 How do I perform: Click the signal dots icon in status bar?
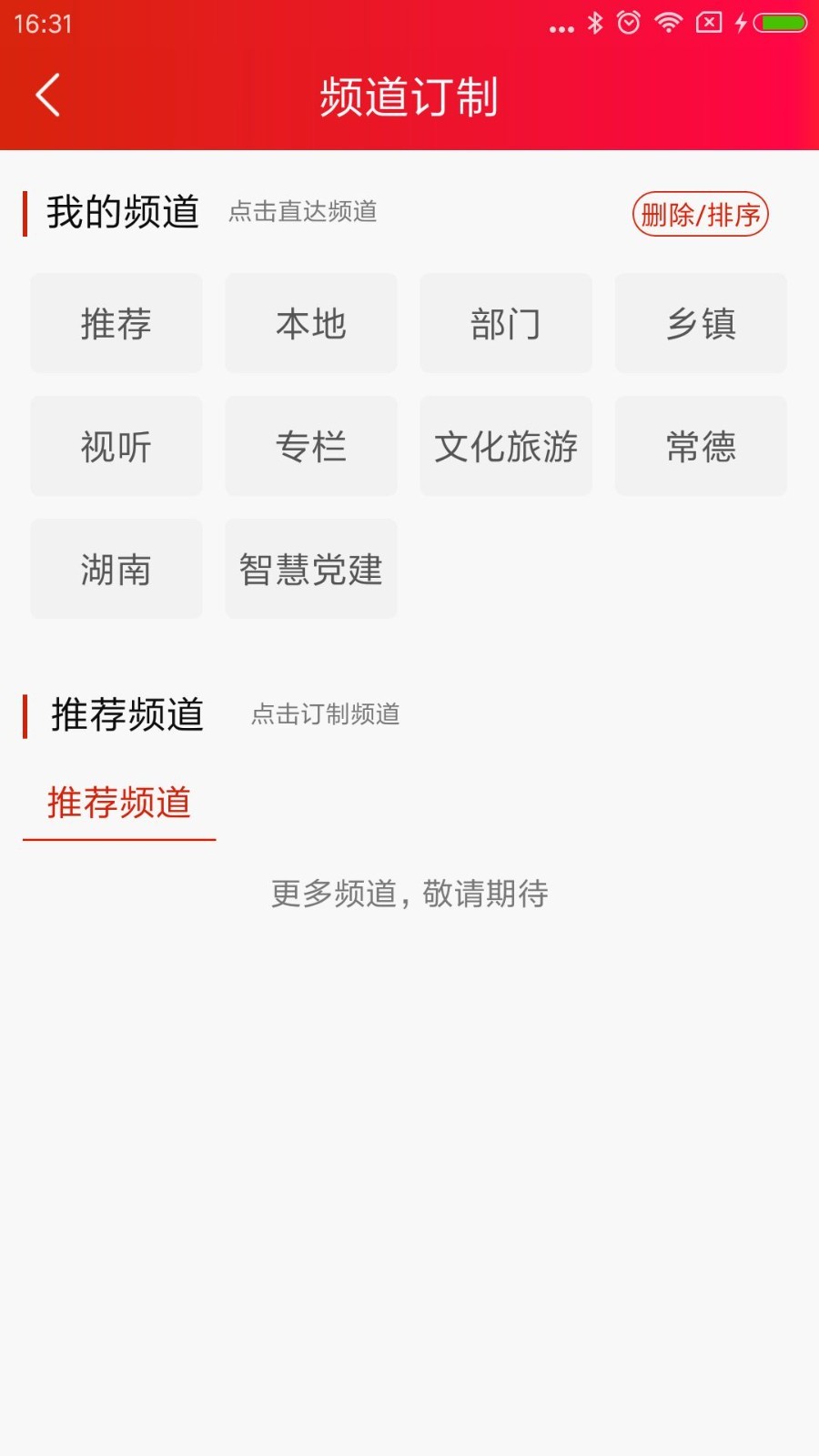pos(558,24)
